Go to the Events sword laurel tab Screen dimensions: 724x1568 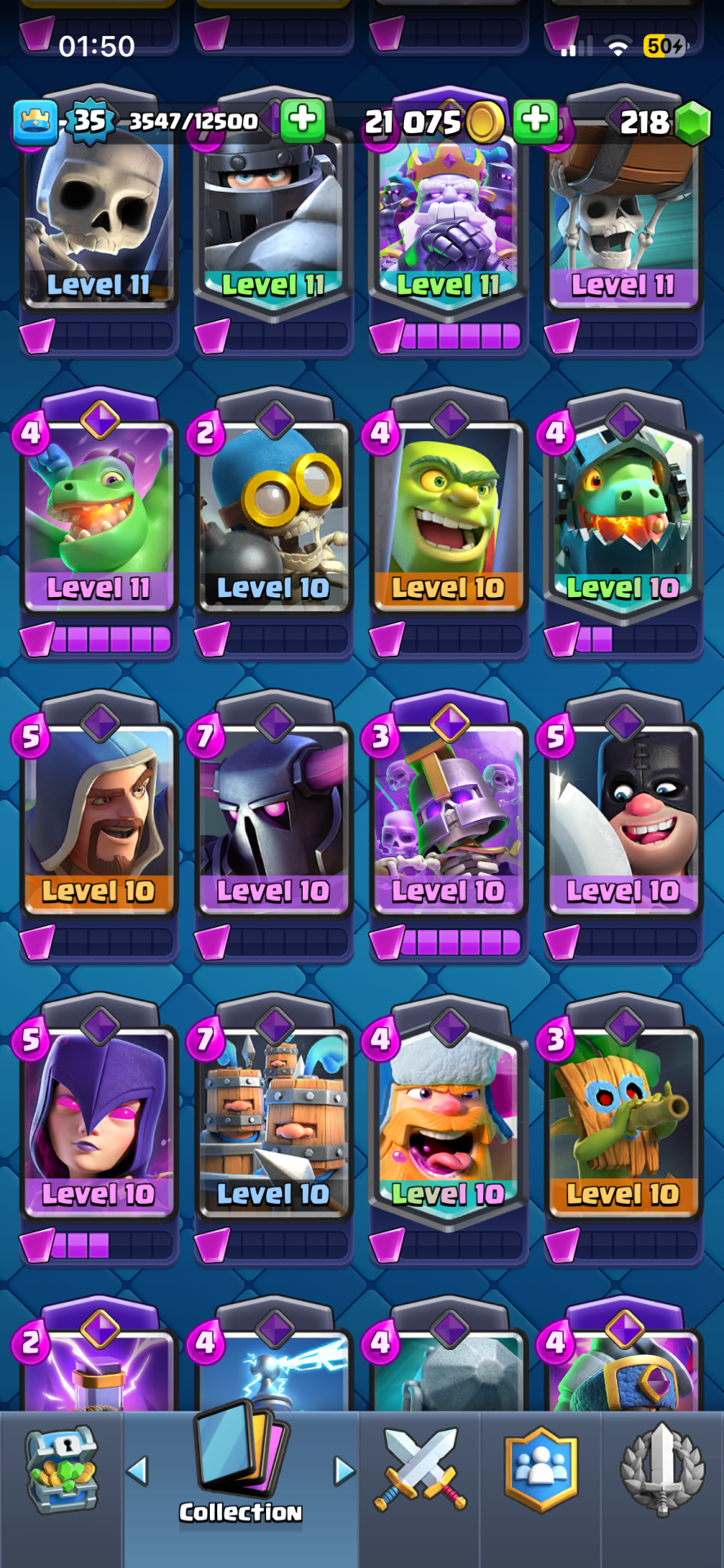(x=662, y=1470)
